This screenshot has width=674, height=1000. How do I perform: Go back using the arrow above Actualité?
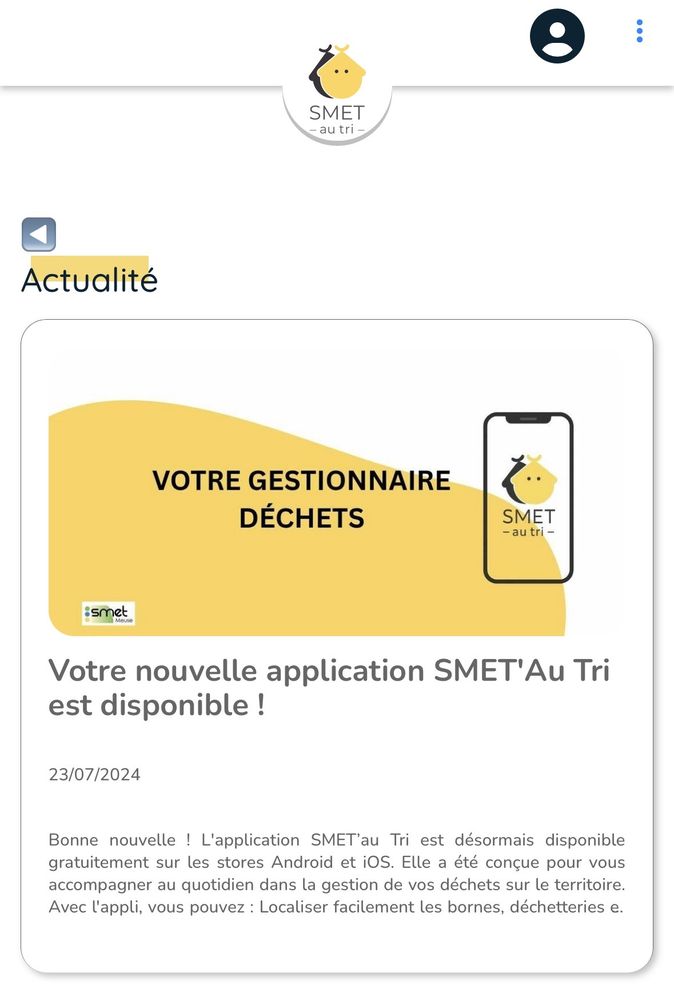[x=39, y=235]
